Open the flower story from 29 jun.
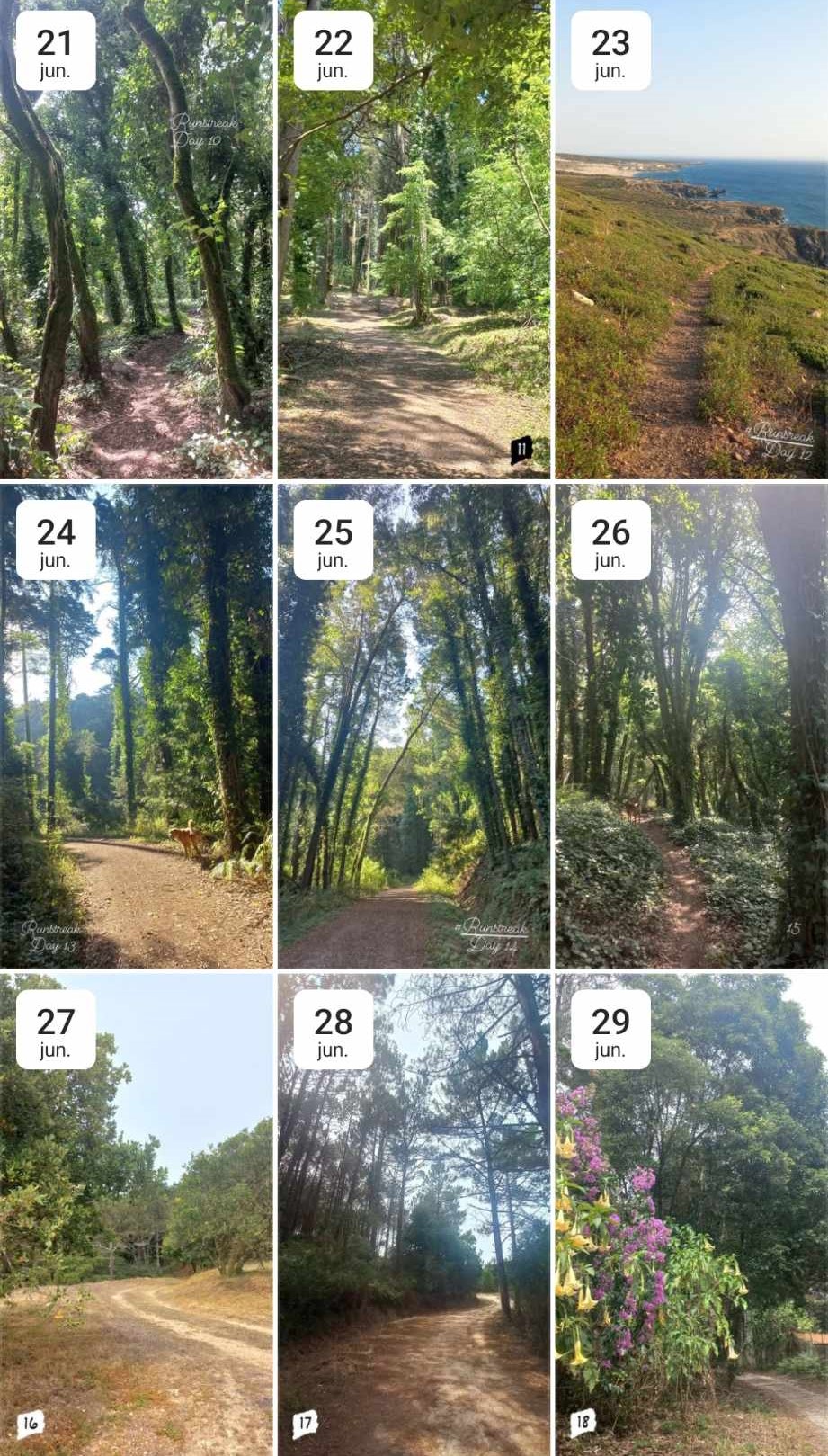The height and width of the screenshot is (1456, 828). (691, 1215)
